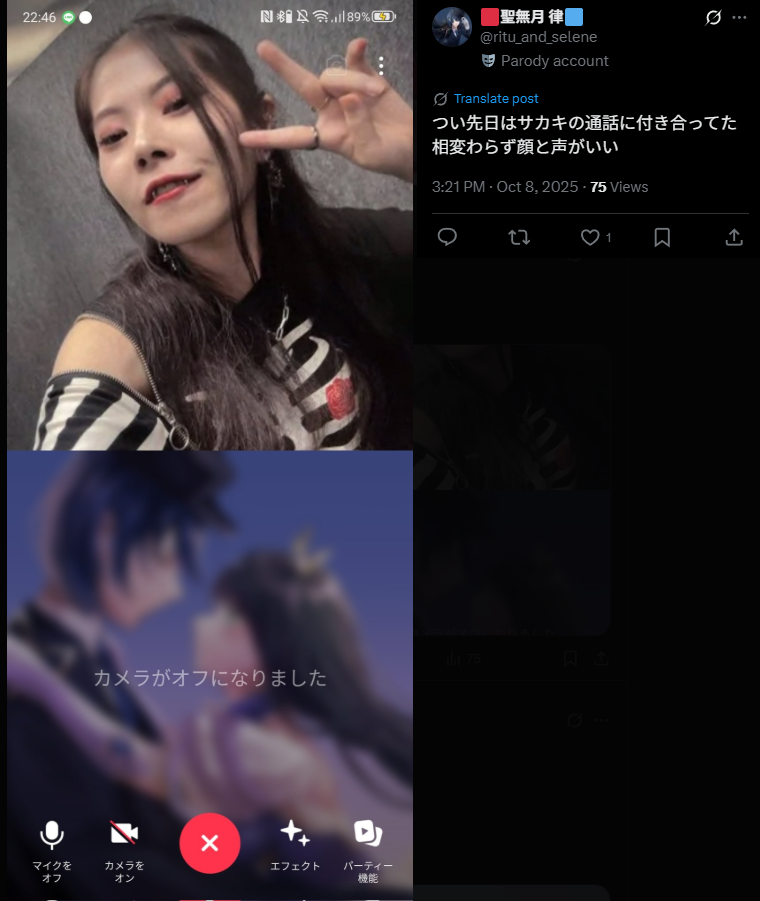Viewport: 760px width, 901px height.
Task: Bookmark this post
Action: coord(662,237)
